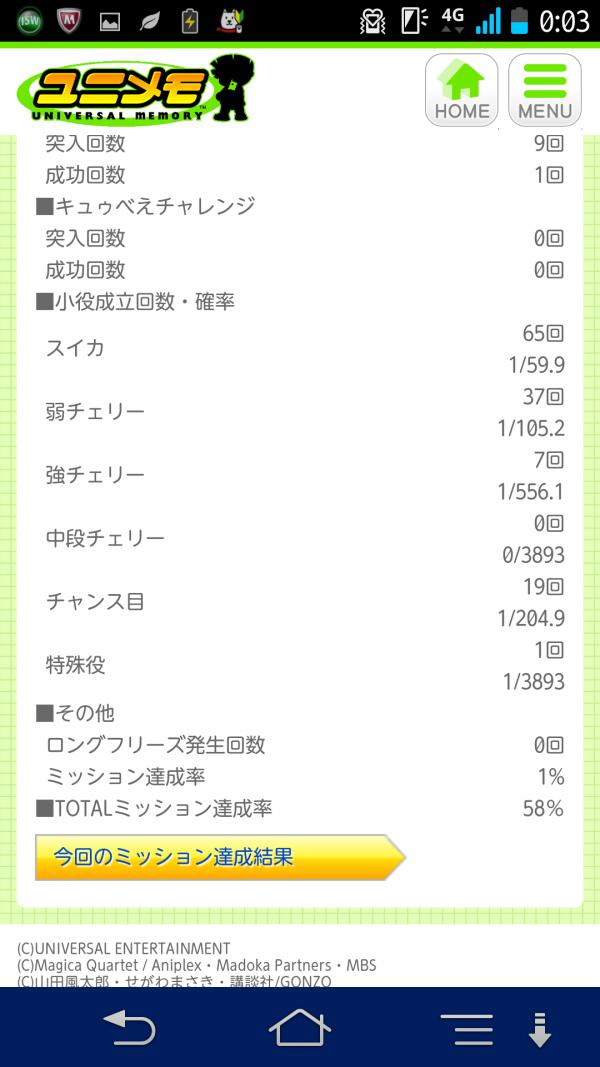Viewport: 600px width, 1067px height.
Task: Go back with the system back button
Action: pyautogui.click(x=129, y=1027)
